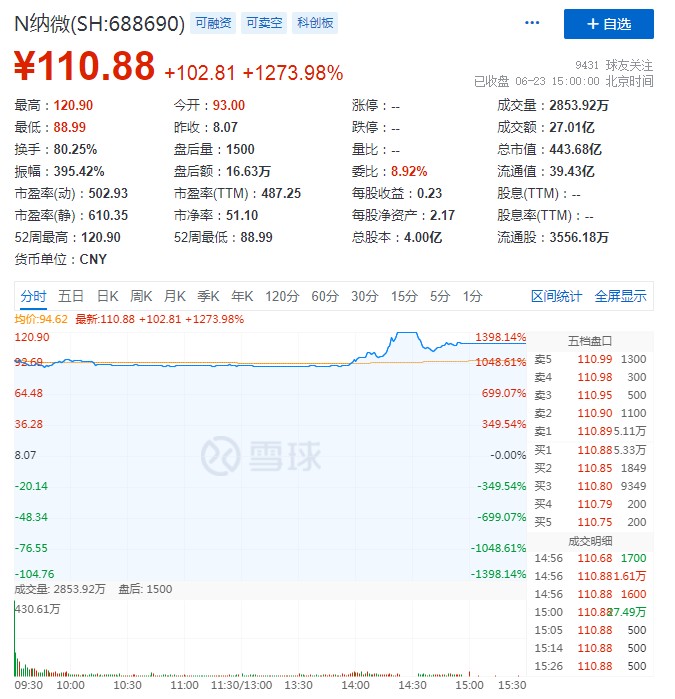This screenshot has width=675, height=699.
Task: Switch to the 30分 interval
Action: coord(364,296)
